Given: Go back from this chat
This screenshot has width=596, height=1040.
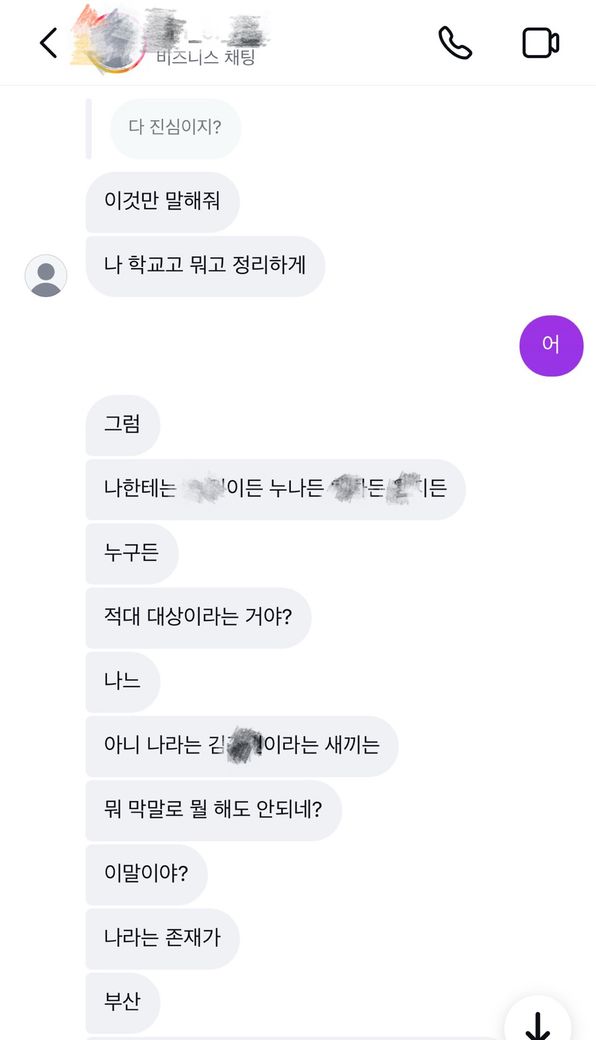Looking at the screenshot, I should (48, 43).
